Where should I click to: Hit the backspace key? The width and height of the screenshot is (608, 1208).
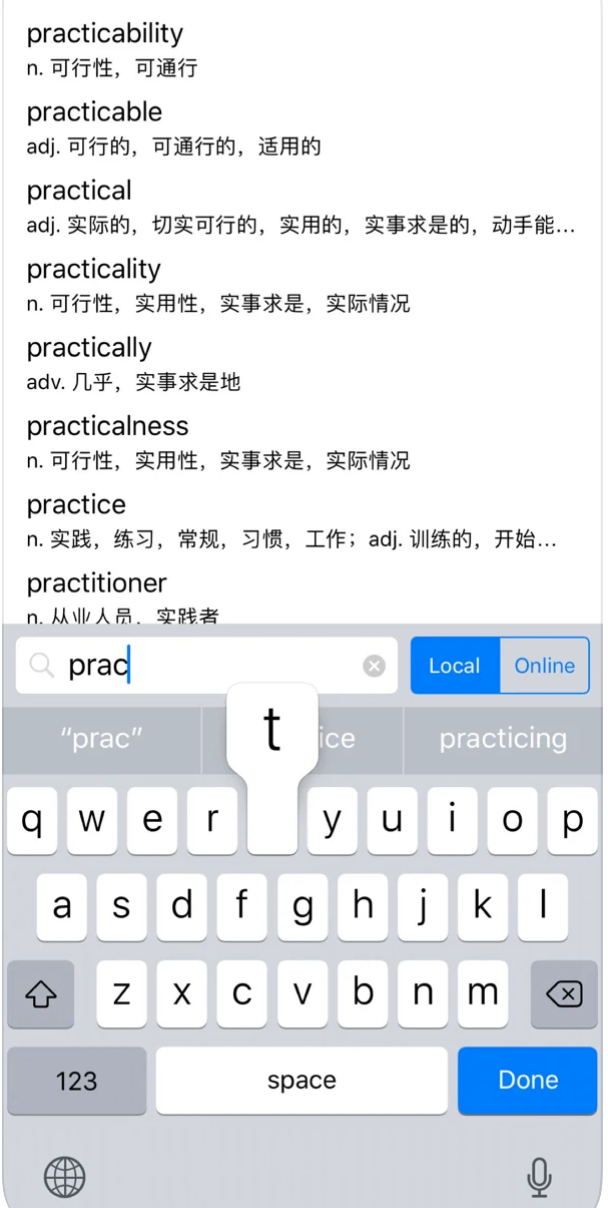tap(564, 994)
